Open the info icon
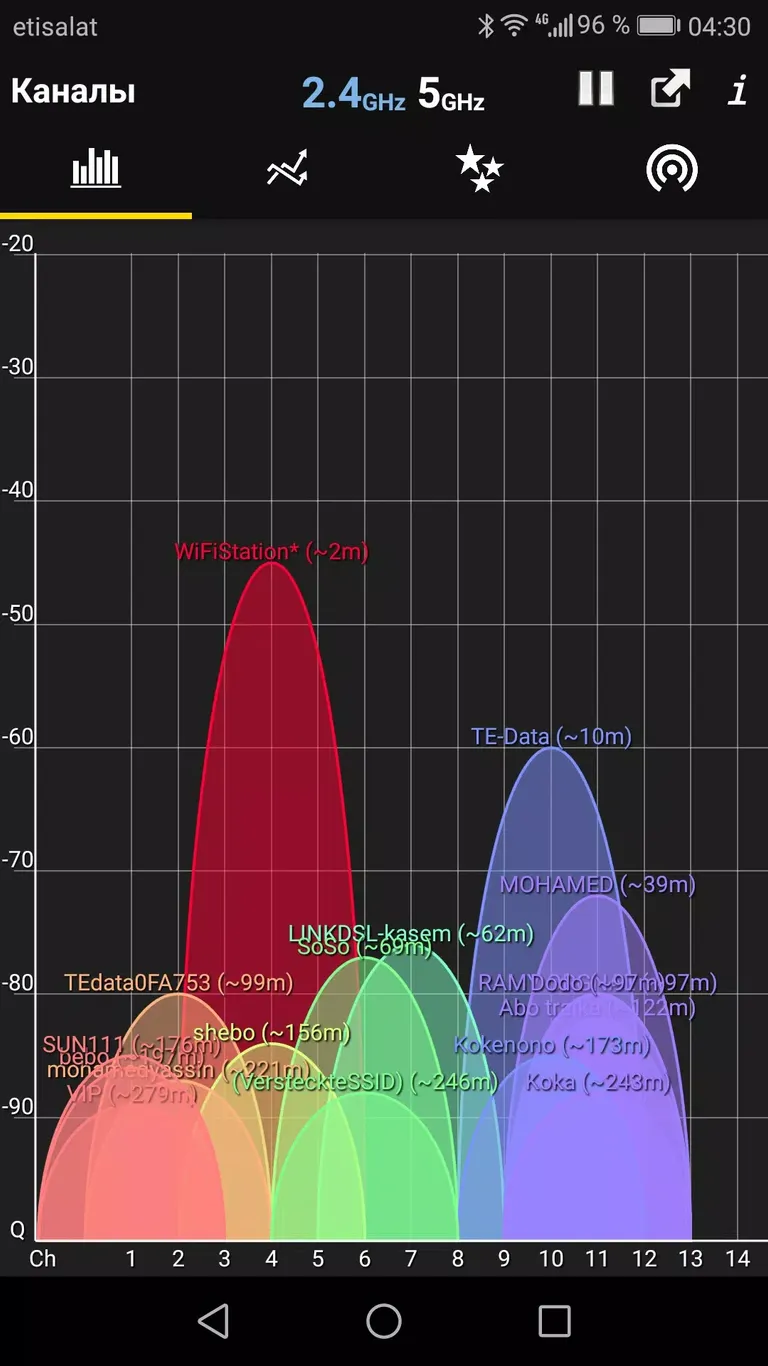Screen dimensions: 768x1366 coord(738,92)
